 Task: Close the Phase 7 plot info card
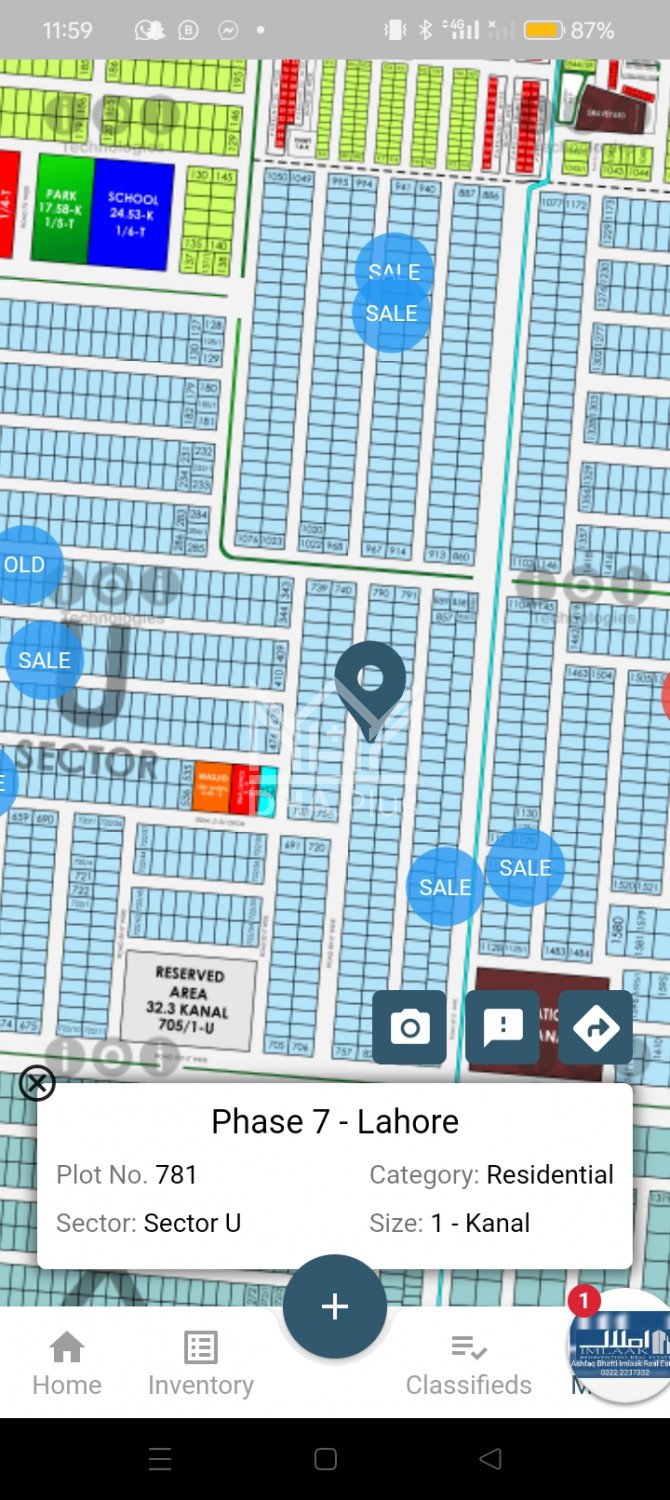[37, 1083]
